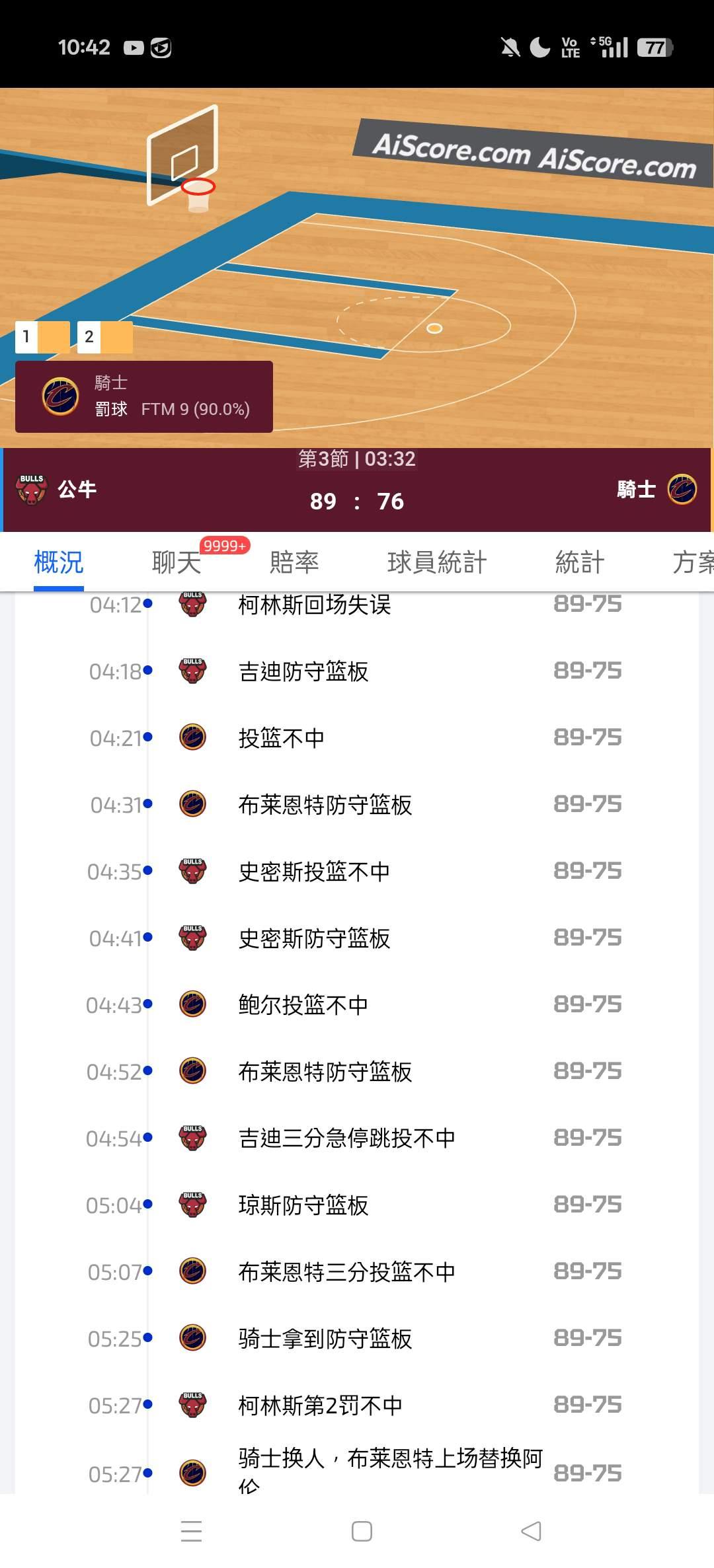Switch to the 聊天 tab
Viewport: 714px width, 1568px height.
coord(177,562)
